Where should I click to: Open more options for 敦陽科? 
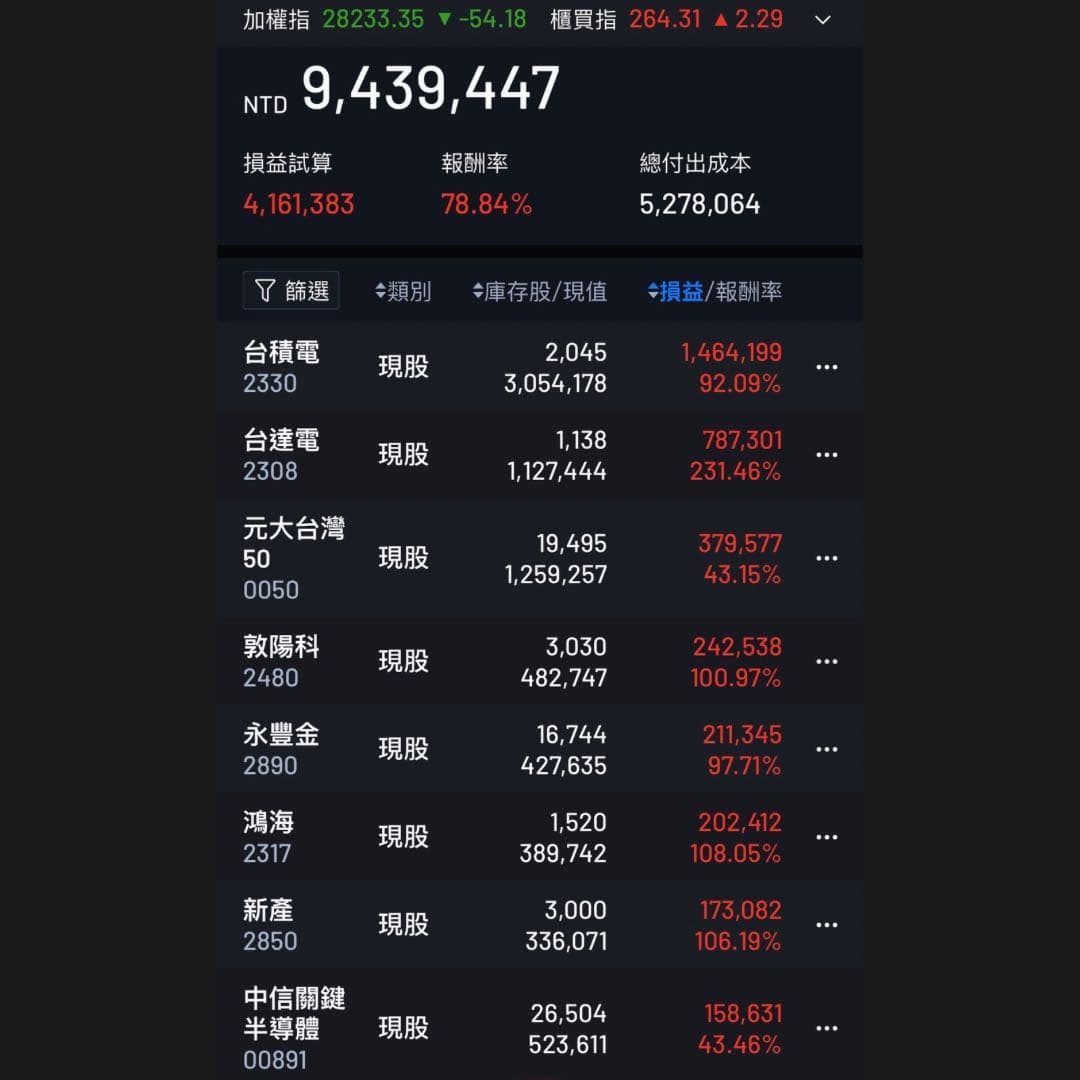click(826, 661)
